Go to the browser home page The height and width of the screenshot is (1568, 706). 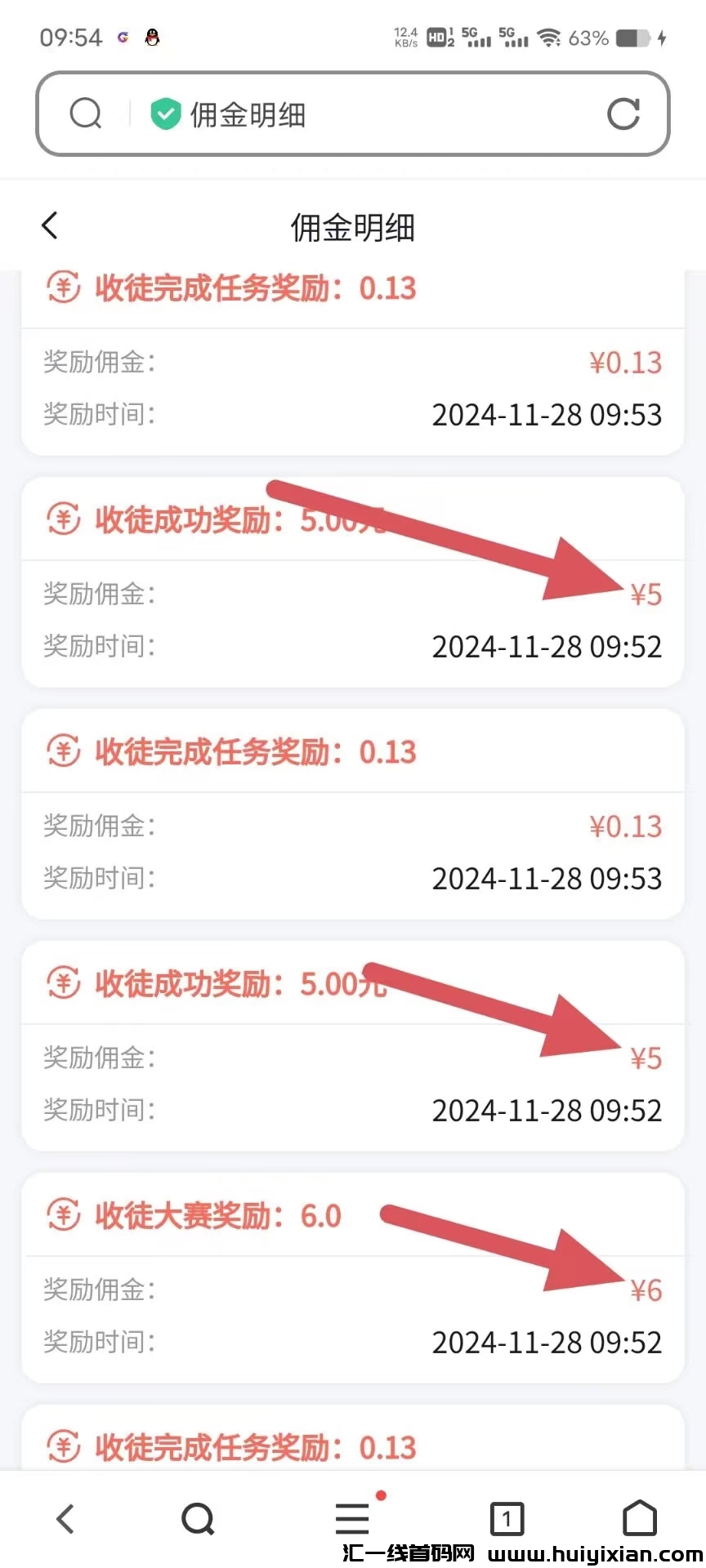pyautogui.click(x=640, y=1519)
